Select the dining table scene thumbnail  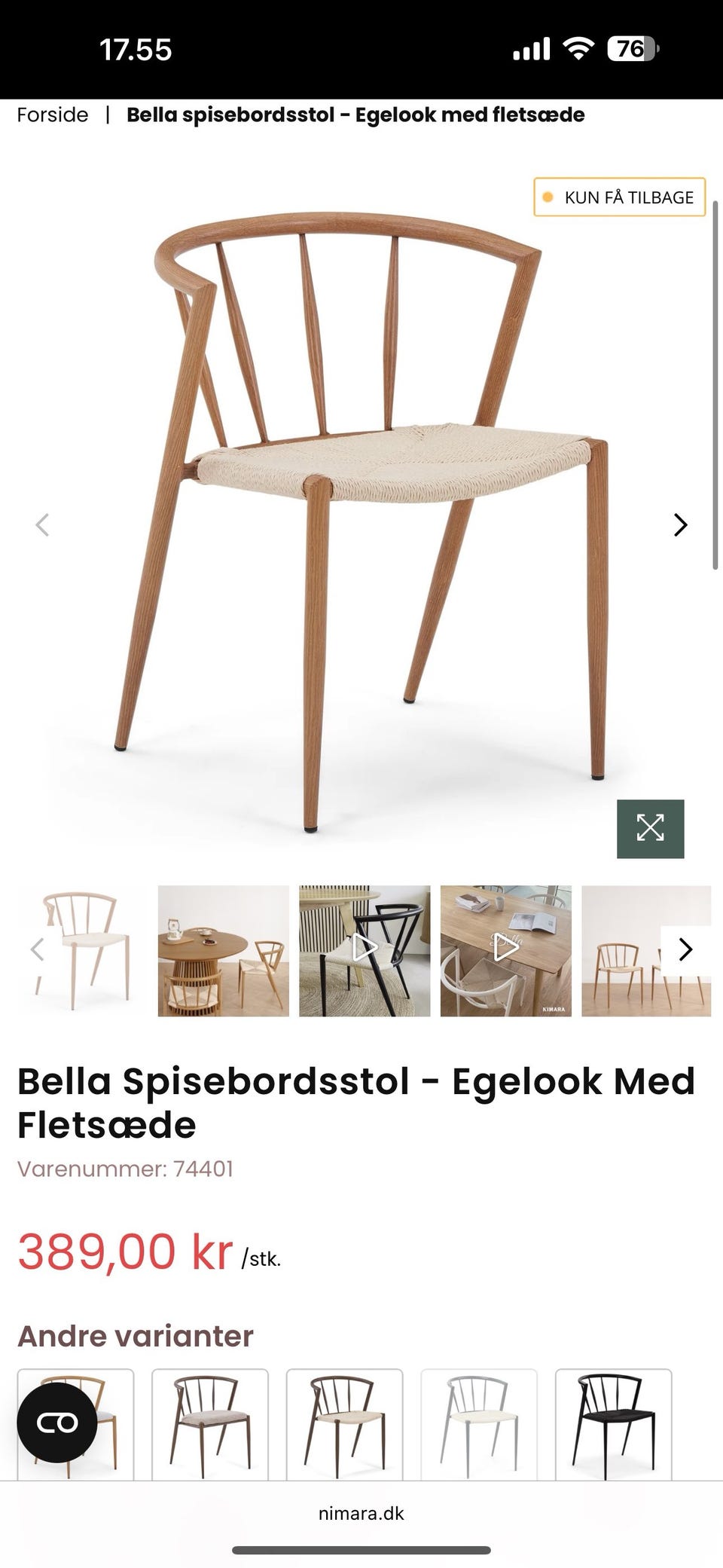coord(222,949)
